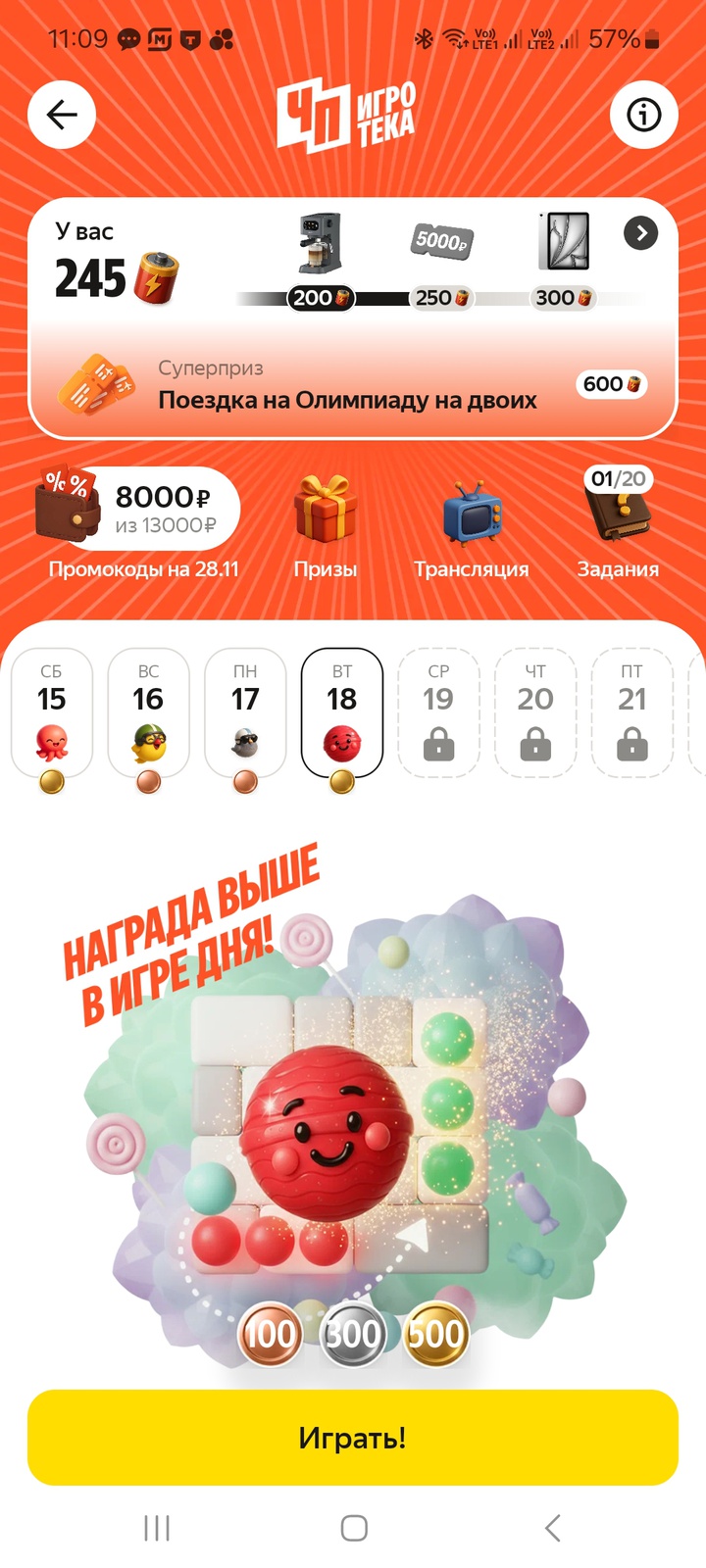Show more prizes with the arrow chevron
The width and height of the screenshot is (706, 1568).
click(640, 233)
